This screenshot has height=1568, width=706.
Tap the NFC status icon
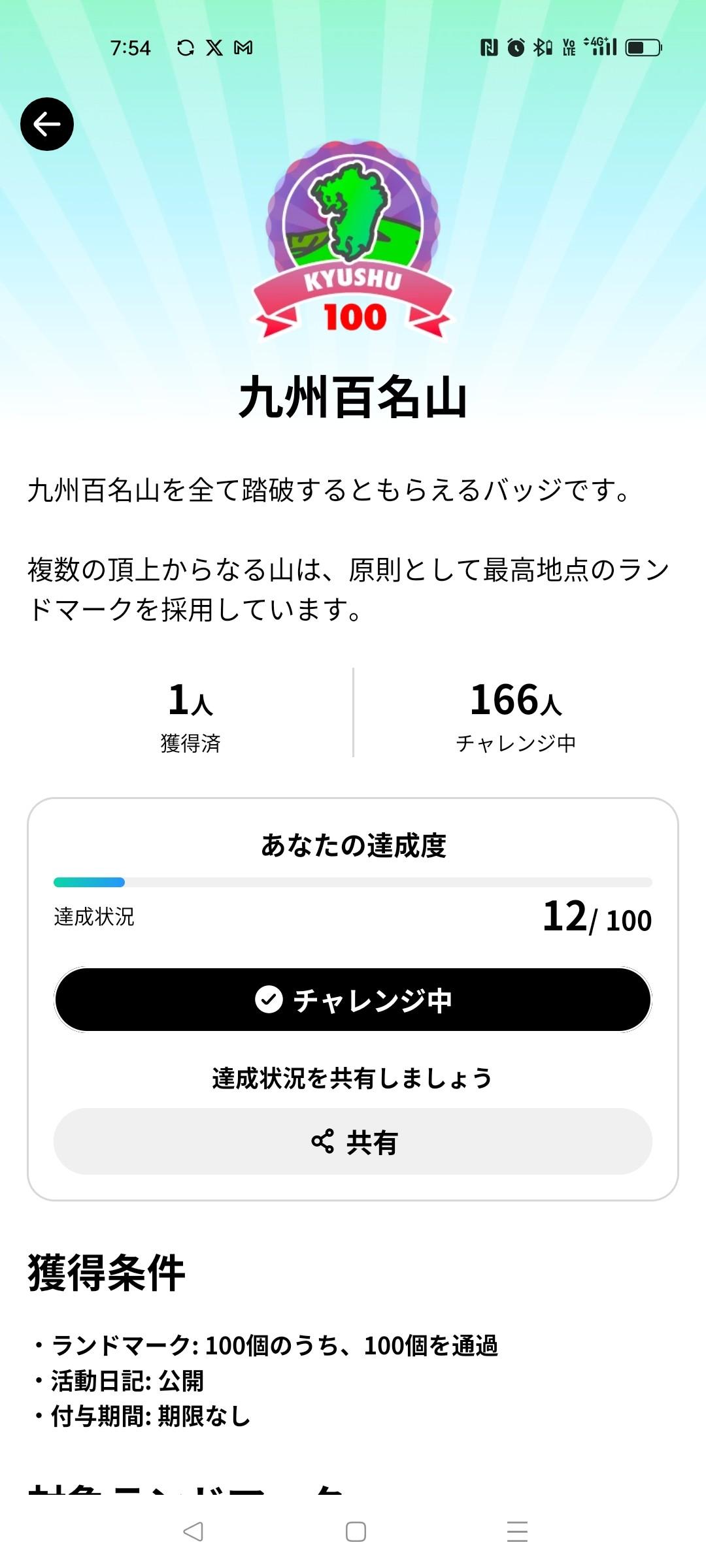tap(489, 48)
